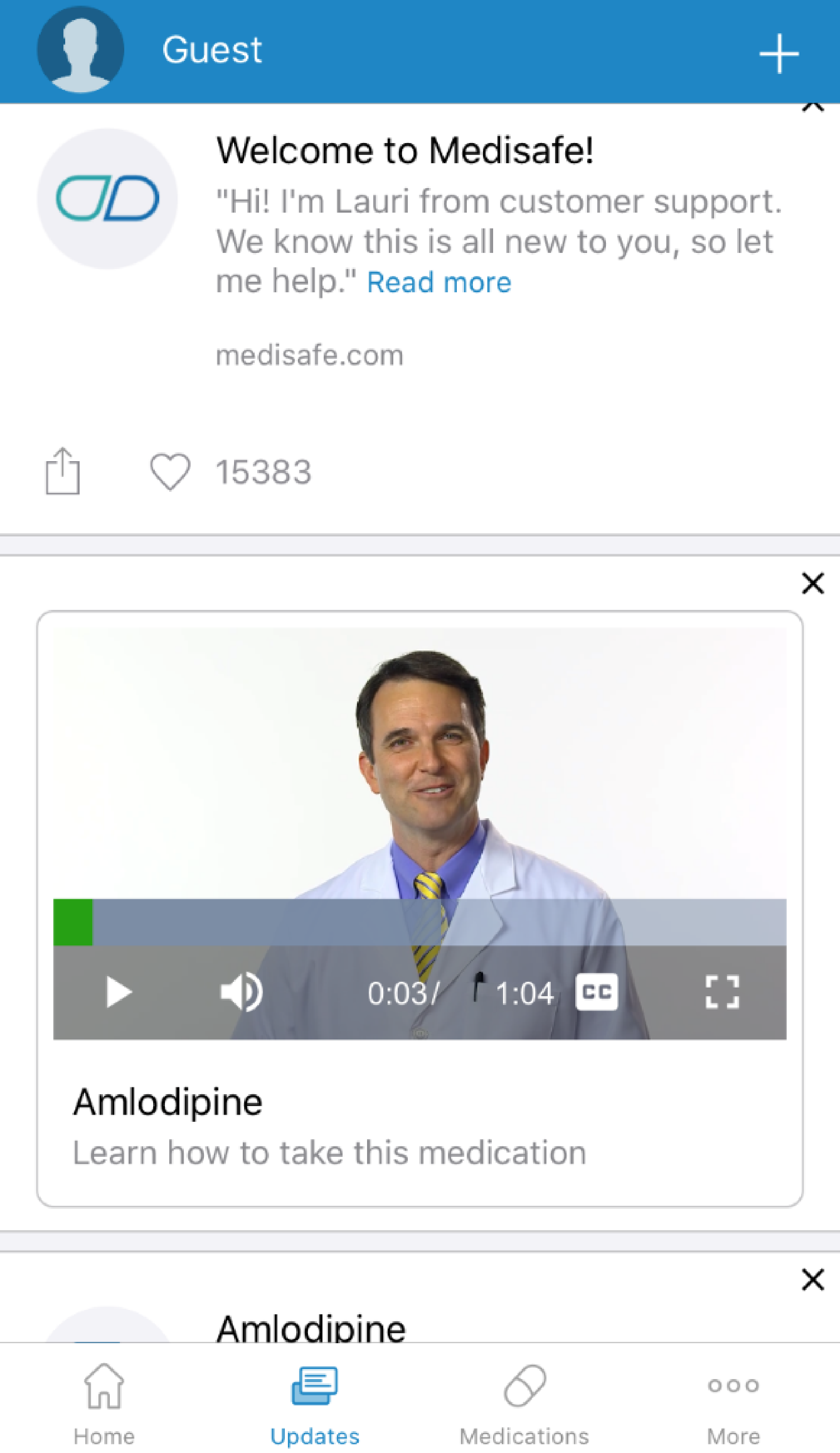Enter fullscreen video mode
Screen dimensions: 840x1453
pos(722,992)
